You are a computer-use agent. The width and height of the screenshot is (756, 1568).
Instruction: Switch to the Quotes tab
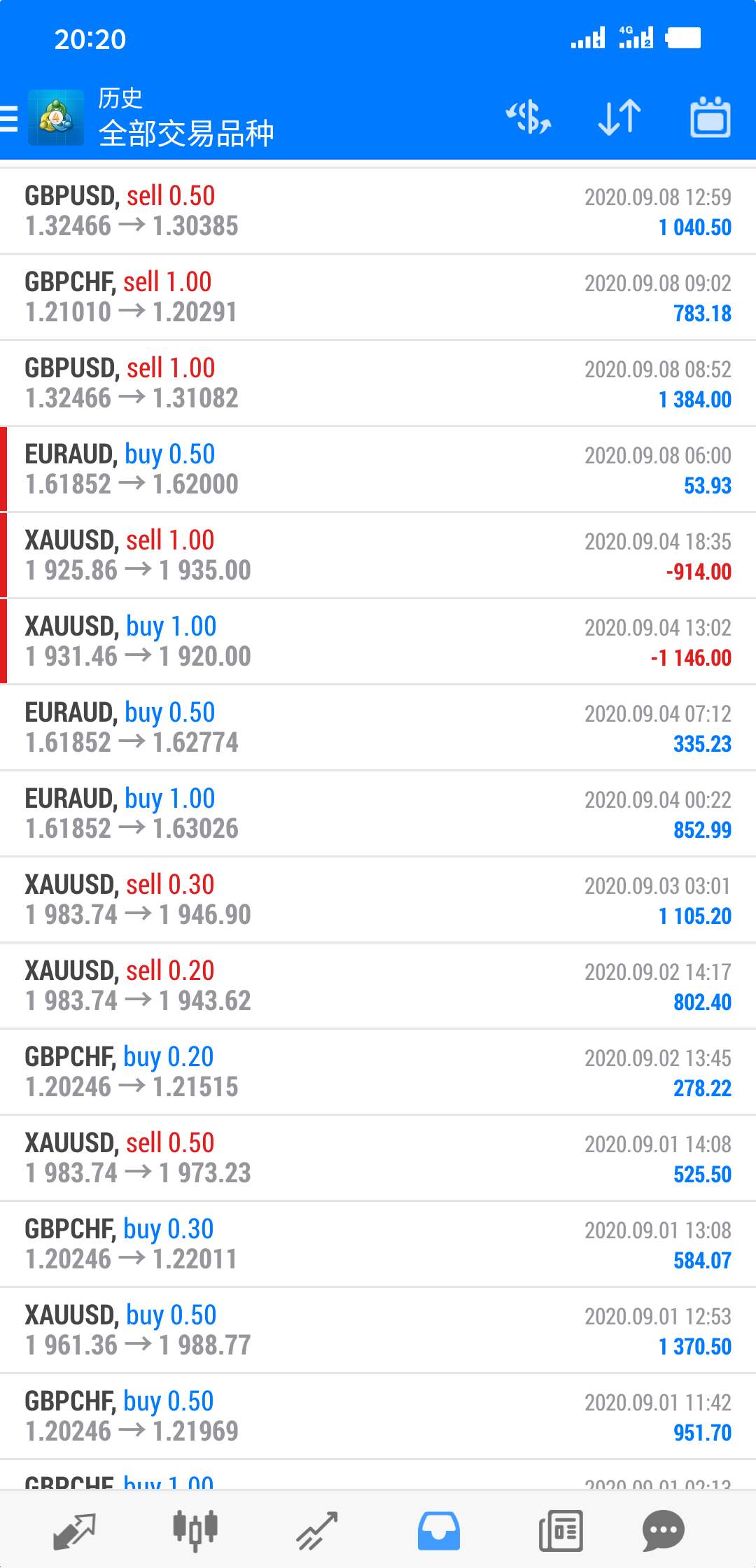(74, 1531)
